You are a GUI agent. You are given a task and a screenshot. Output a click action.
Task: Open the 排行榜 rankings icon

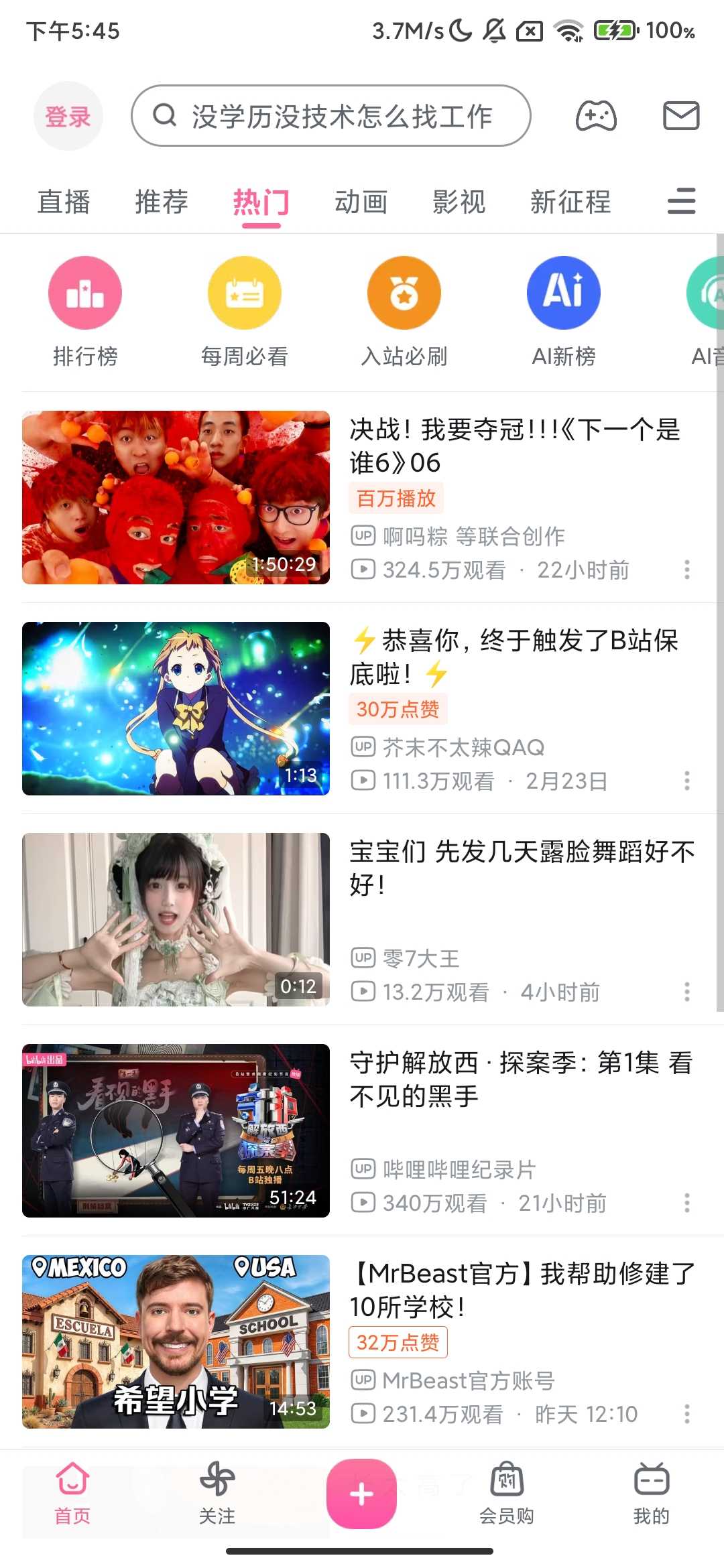(84, 293)
